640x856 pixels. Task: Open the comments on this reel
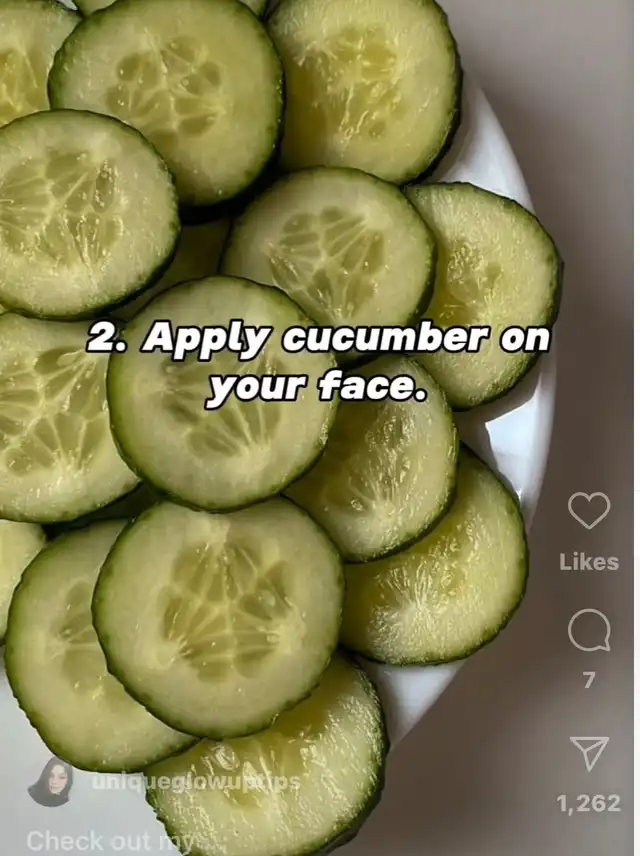tap(588, 631)
